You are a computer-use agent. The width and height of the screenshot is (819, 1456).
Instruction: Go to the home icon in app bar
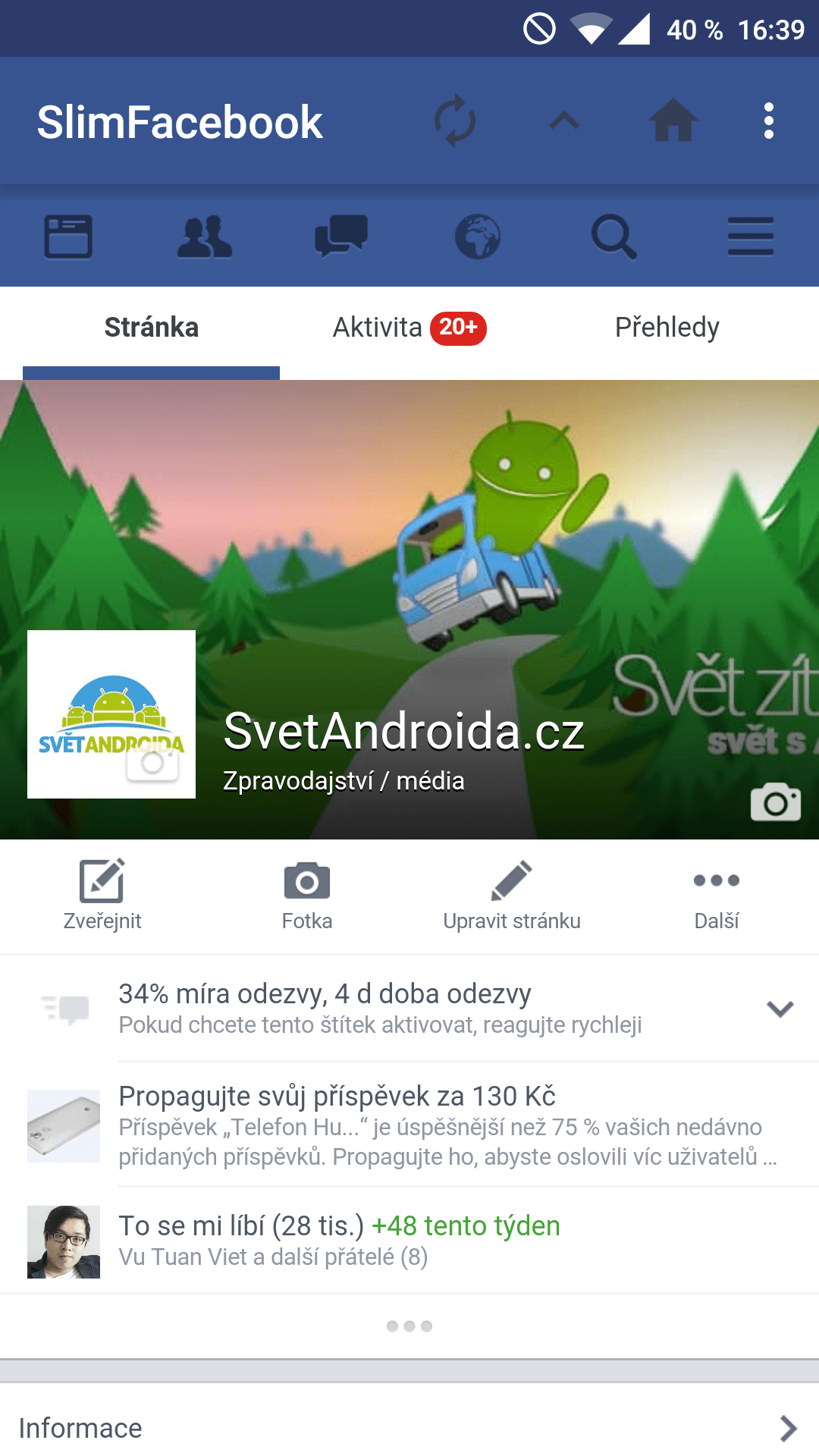[x=673, y=121]
